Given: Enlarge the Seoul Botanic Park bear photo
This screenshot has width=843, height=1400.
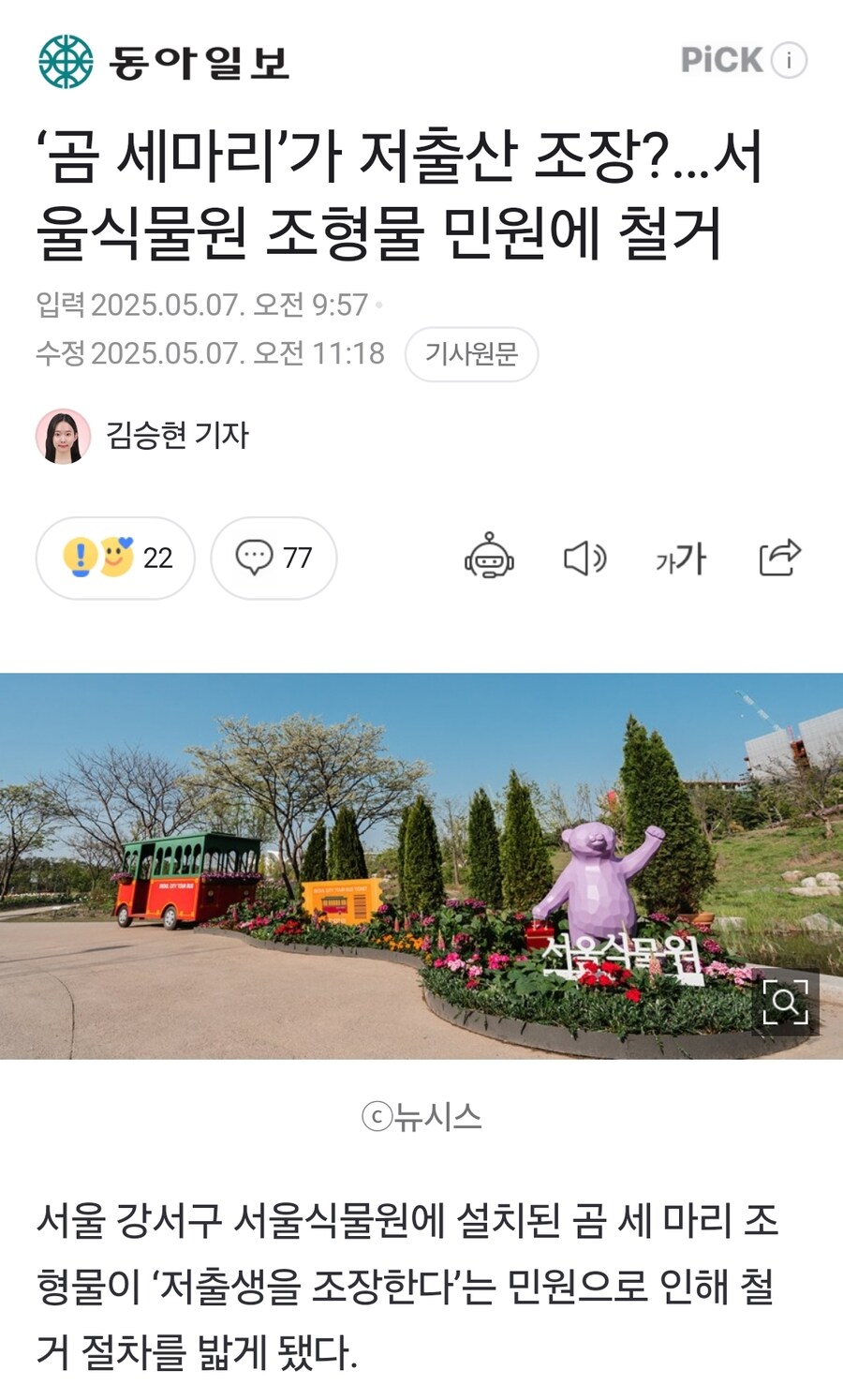Looking at the screenshot, I should coord(785,1003).
